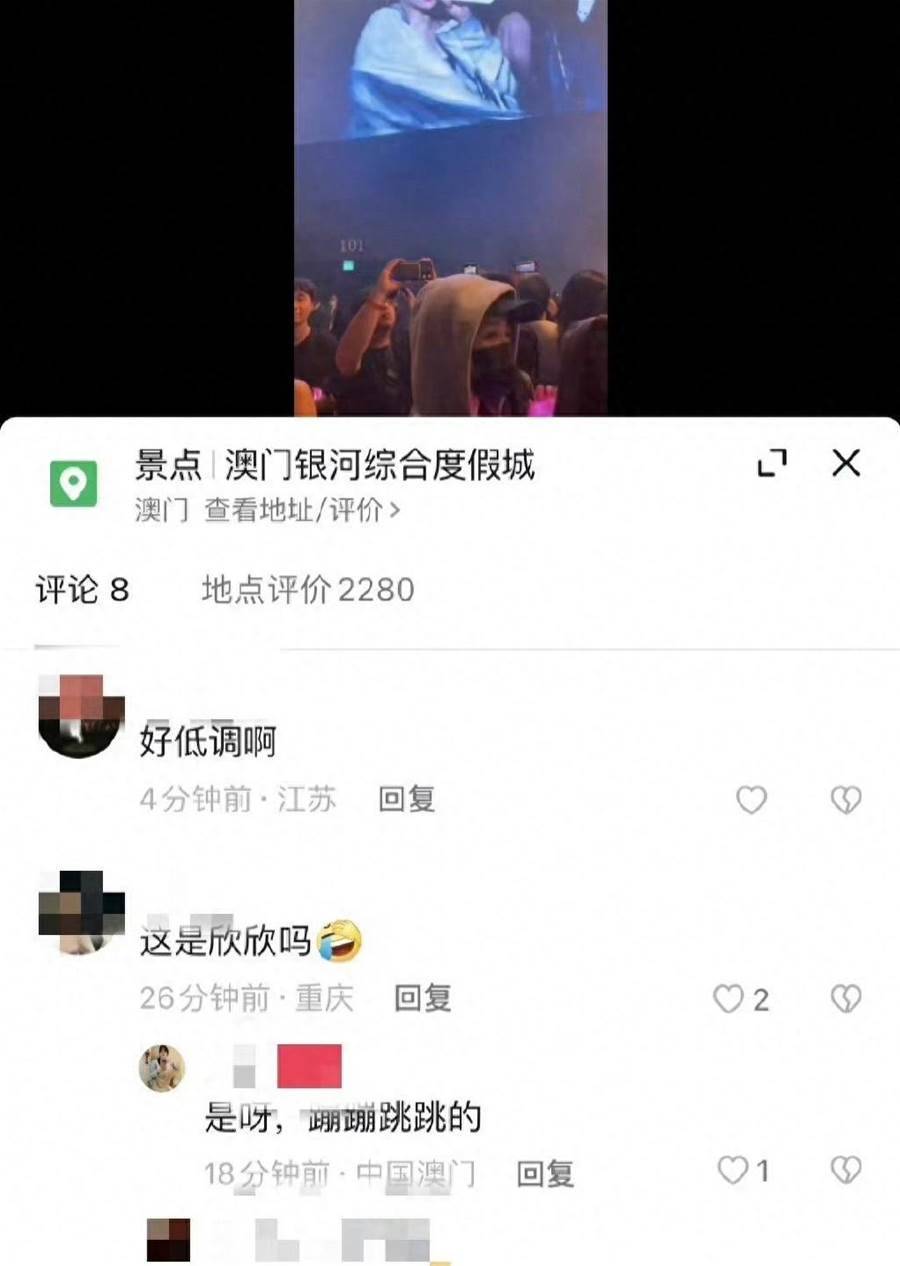Like the comment 好低调啊
This screenshot has height=1266, width=900.
[x=751, y=799]
